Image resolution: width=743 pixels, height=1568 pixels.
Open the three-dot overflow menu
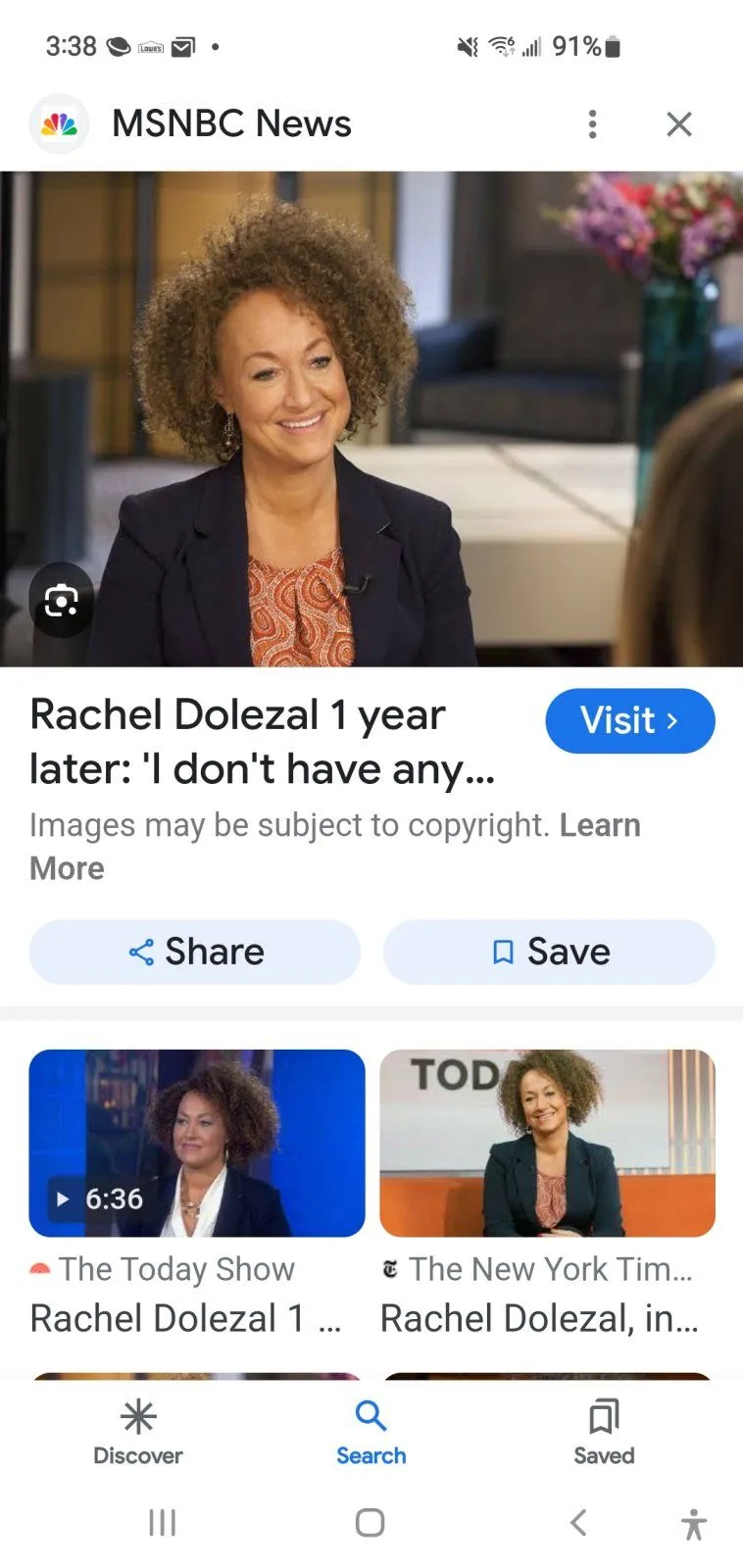click(592, 124)
